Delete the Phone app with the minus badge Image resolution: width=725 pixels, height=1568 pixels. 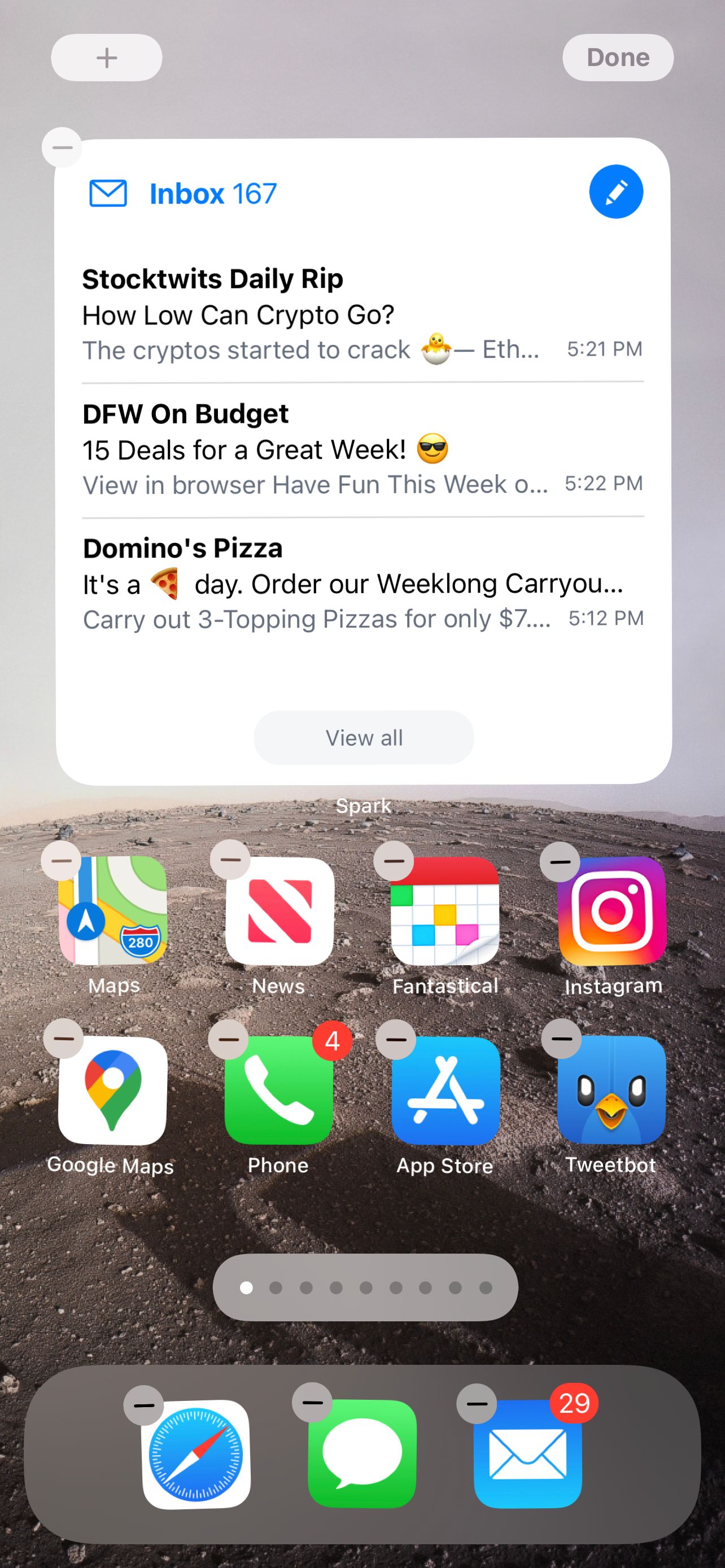coord(228,1039)
